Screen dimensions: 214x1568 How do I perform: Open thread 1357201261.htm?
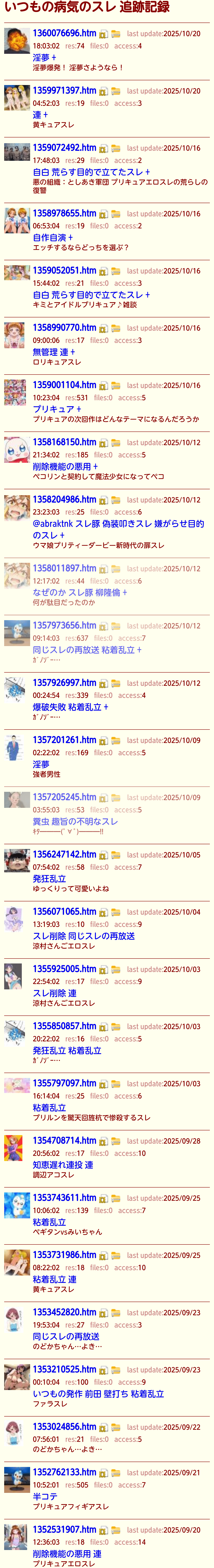(64, 740)
